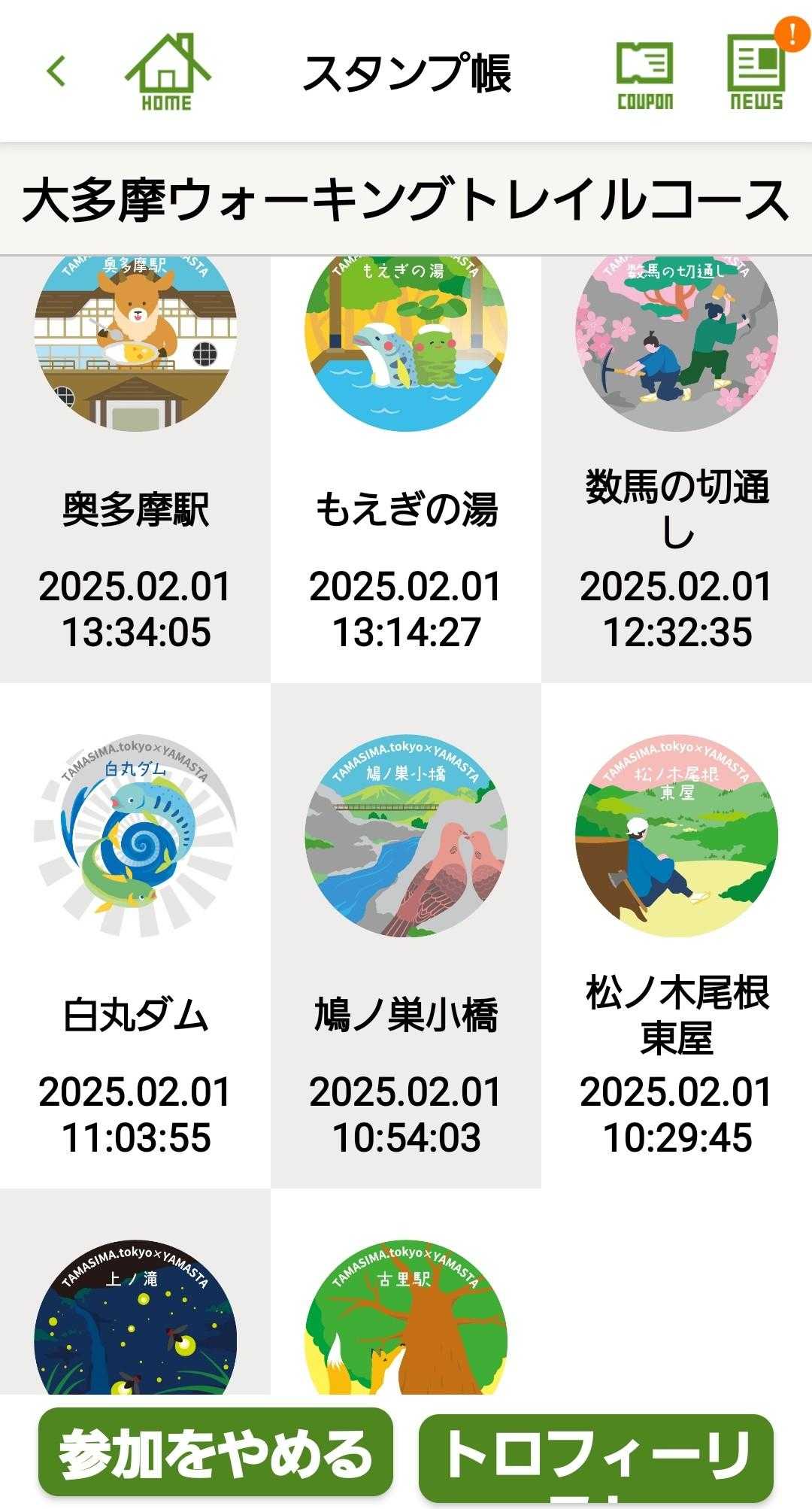Open the COUPON page

pyautogui.click(x=644, y=75)
